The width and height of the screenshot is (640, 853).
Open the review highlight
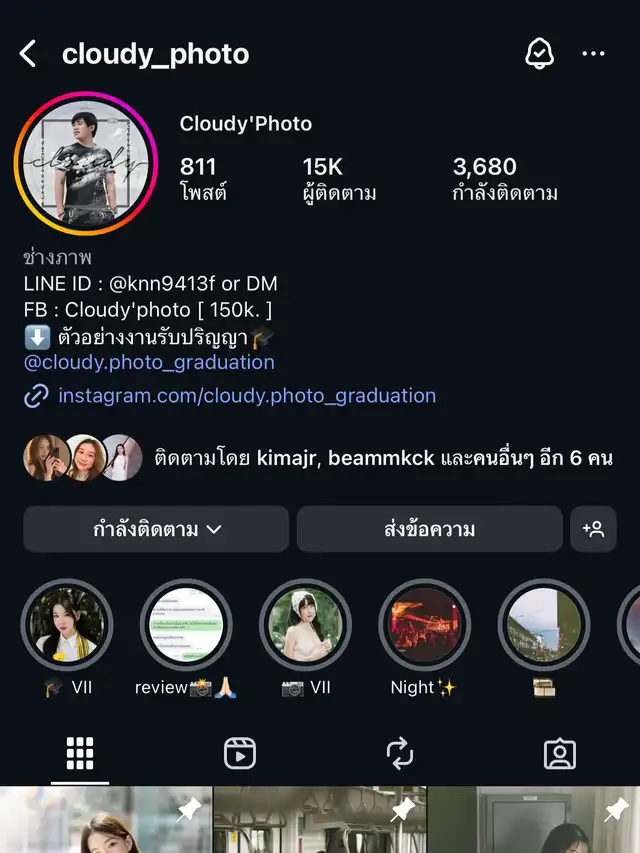(x=186, y=626)
